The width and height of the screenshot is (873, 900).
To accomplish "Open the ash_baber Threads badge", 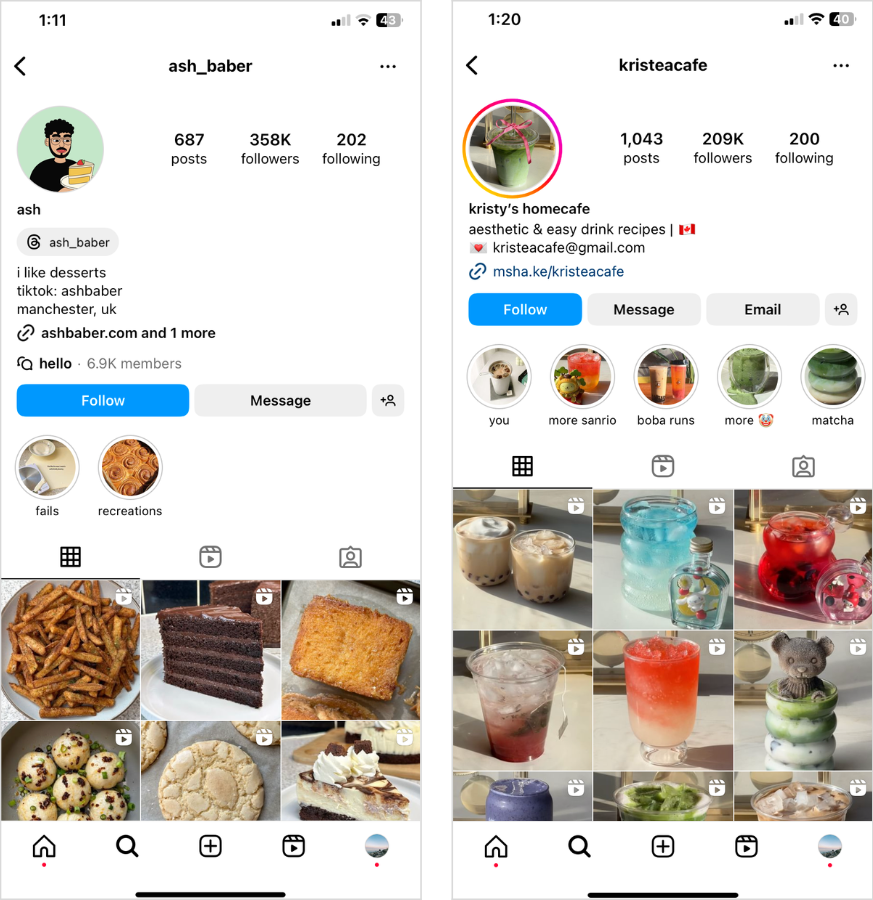I will 68,242.
